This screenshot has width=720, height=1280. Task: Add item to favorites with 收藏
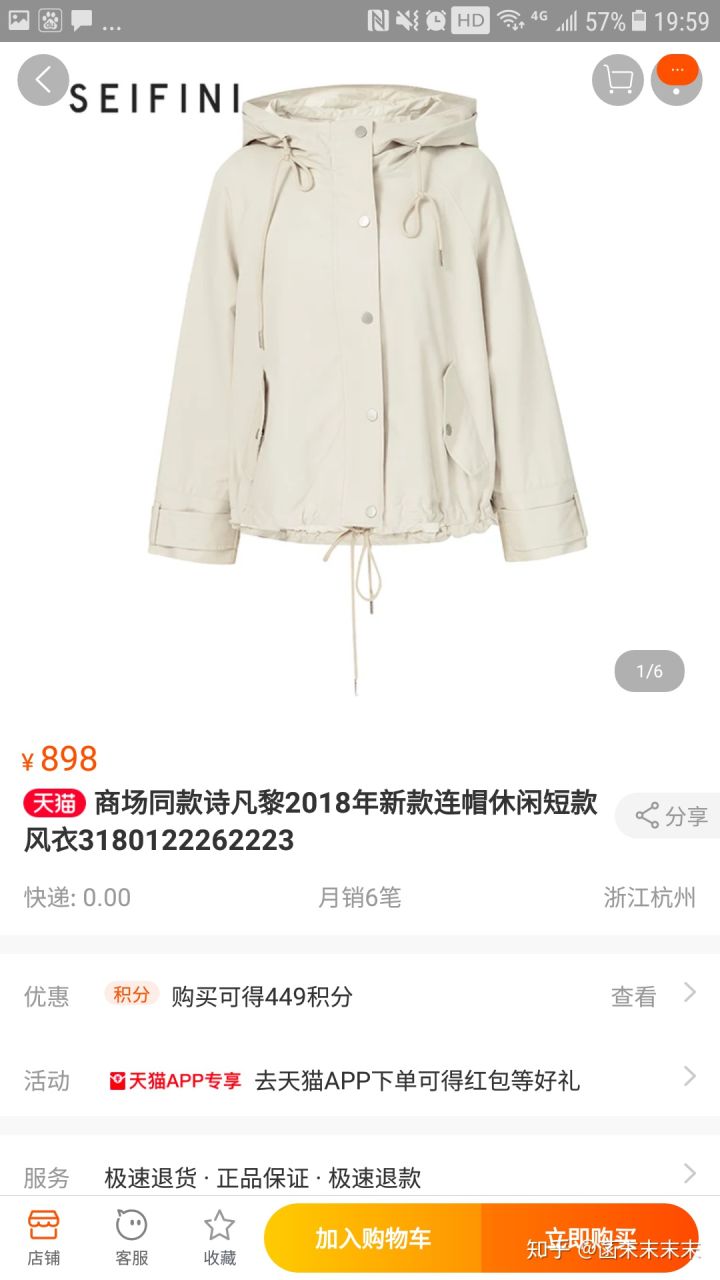click(219, 1238)
